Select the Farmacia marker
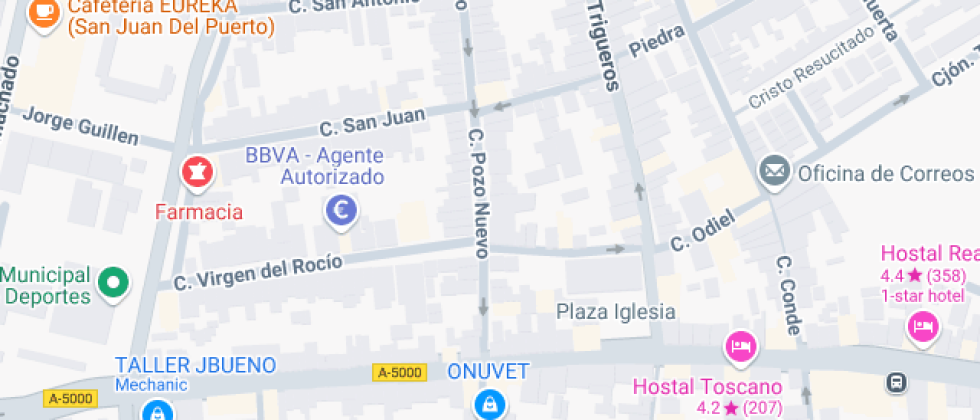Screen dimensions: 980x420 click(197, 173)
